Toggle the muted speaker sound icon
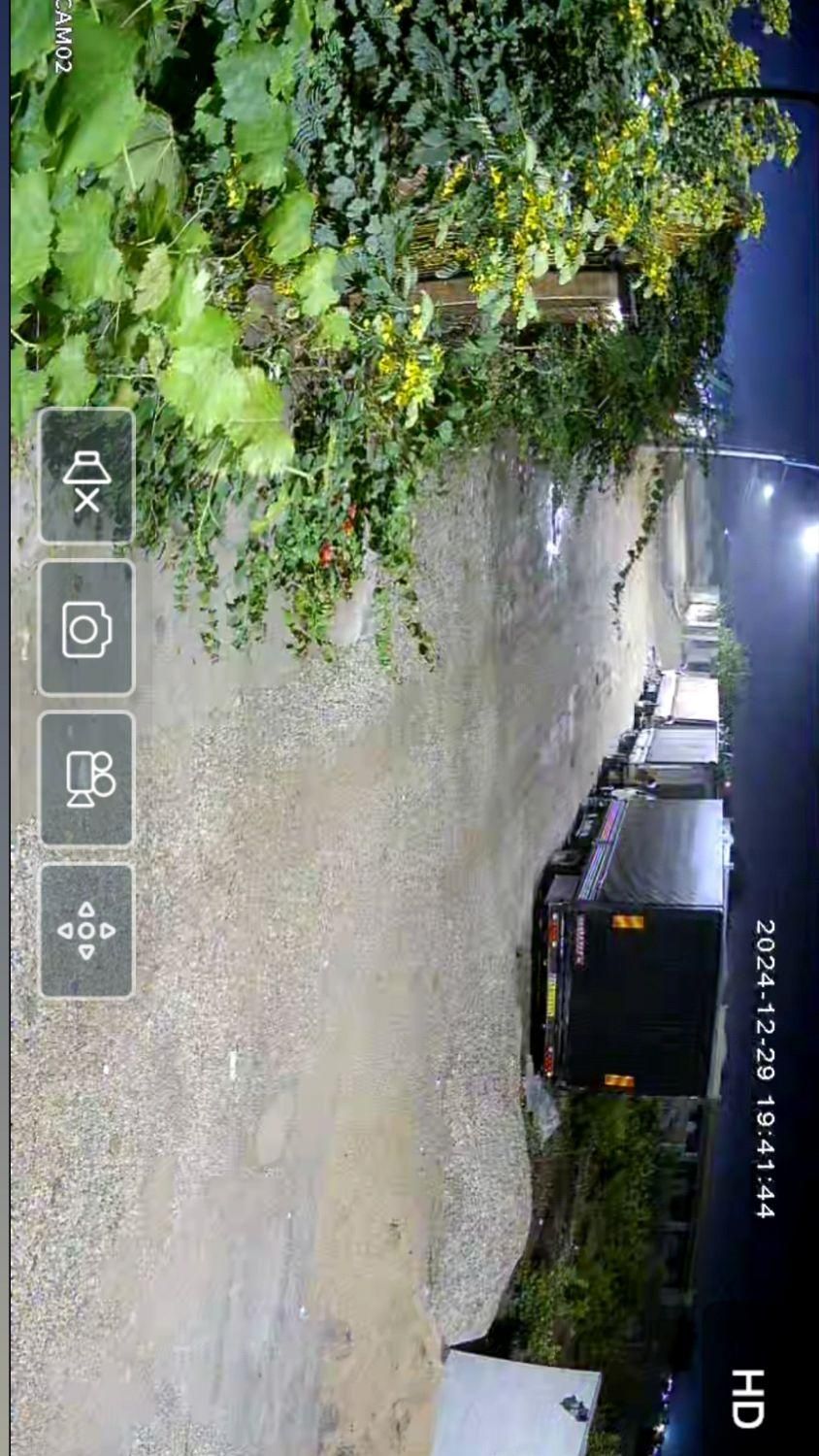 coord(86,477)
